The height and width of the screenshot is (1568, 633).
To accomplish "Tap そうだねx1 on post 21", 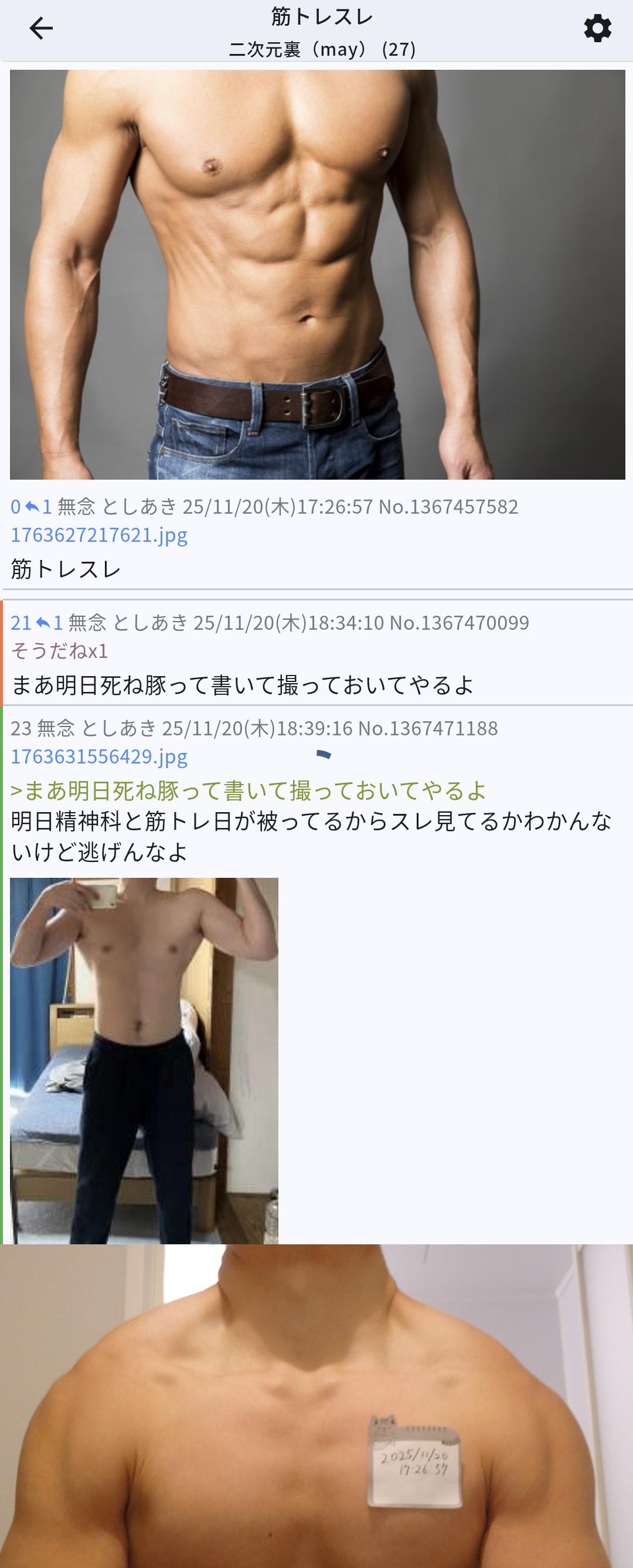I will [60, 651].
